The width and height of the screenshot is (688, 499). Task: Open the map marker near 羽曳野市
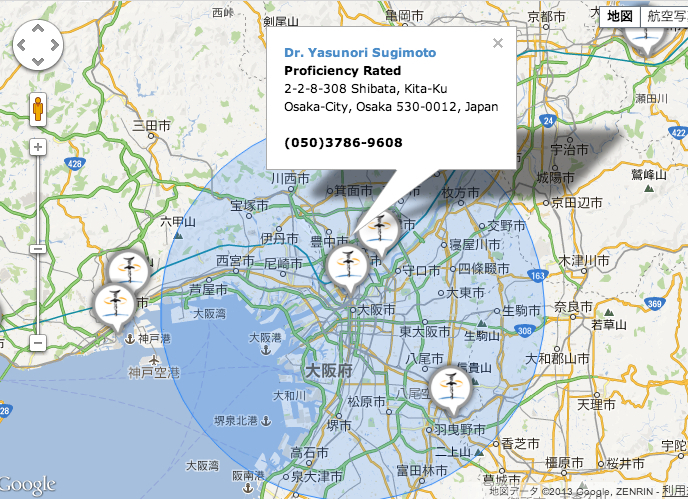point(450,386)
